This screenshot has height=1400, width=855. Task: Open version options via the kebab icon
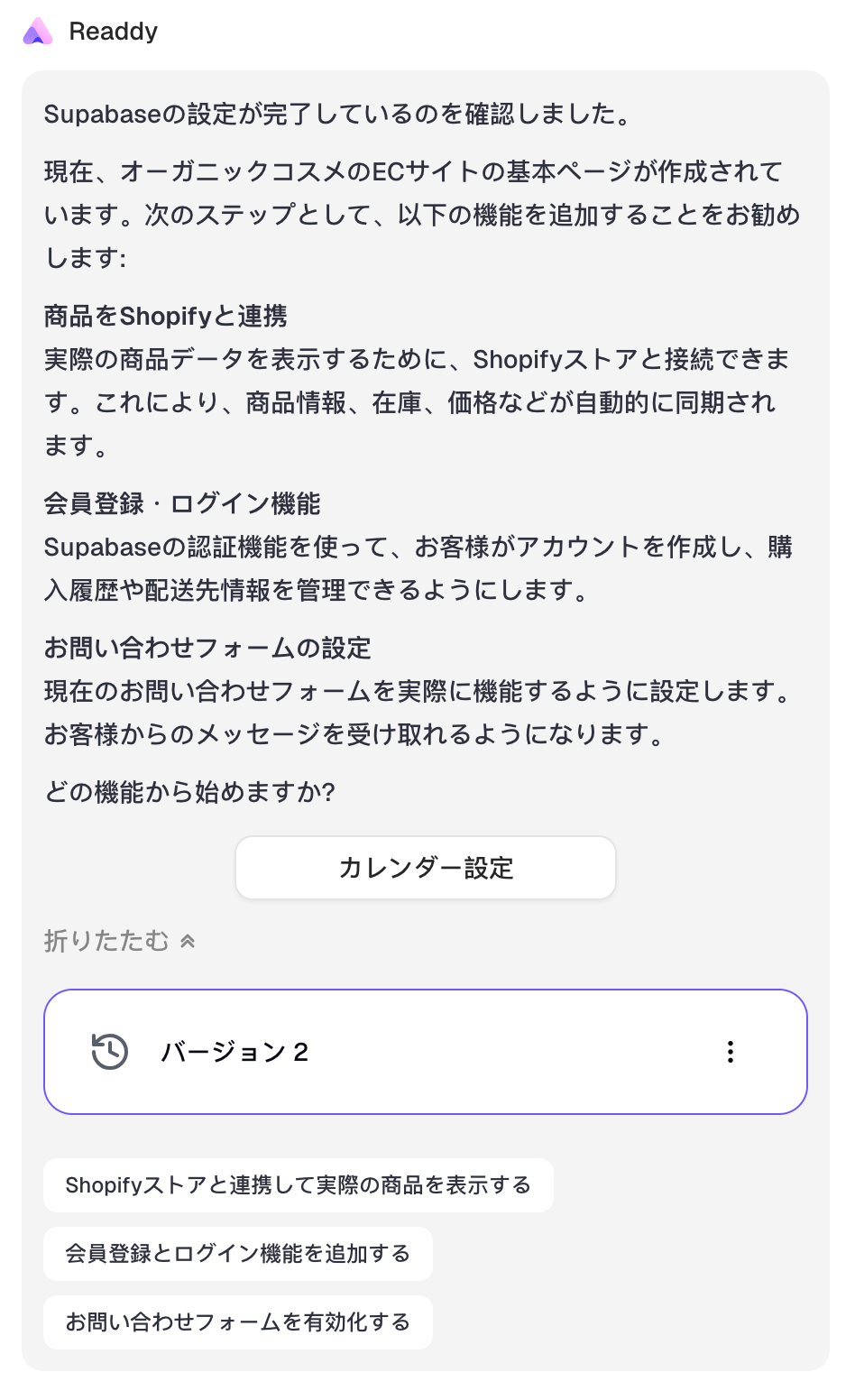click(x=730, y=1051)
